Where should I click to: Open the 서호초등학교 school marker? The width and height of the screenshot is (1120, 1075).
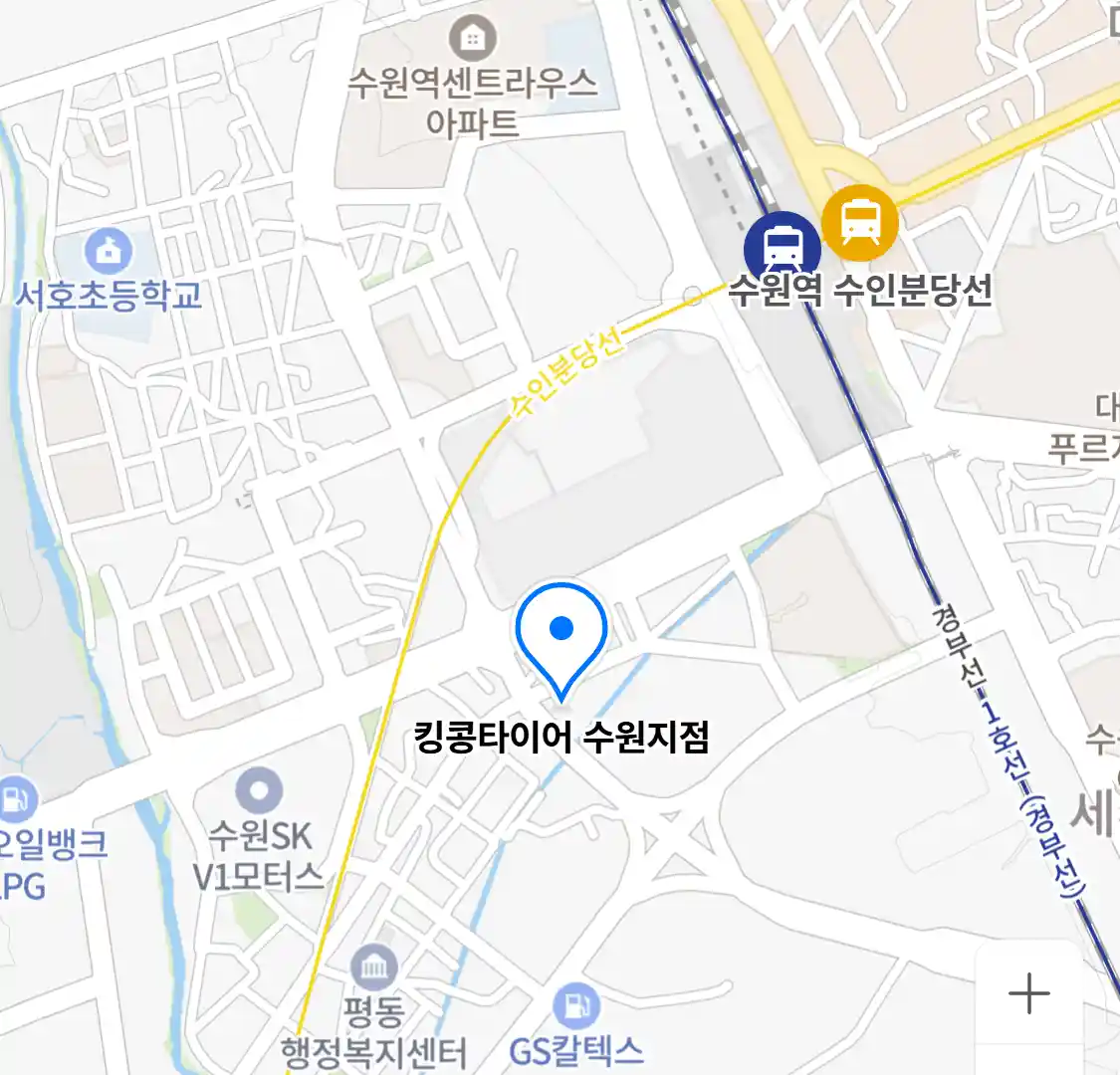coord(109,253)
